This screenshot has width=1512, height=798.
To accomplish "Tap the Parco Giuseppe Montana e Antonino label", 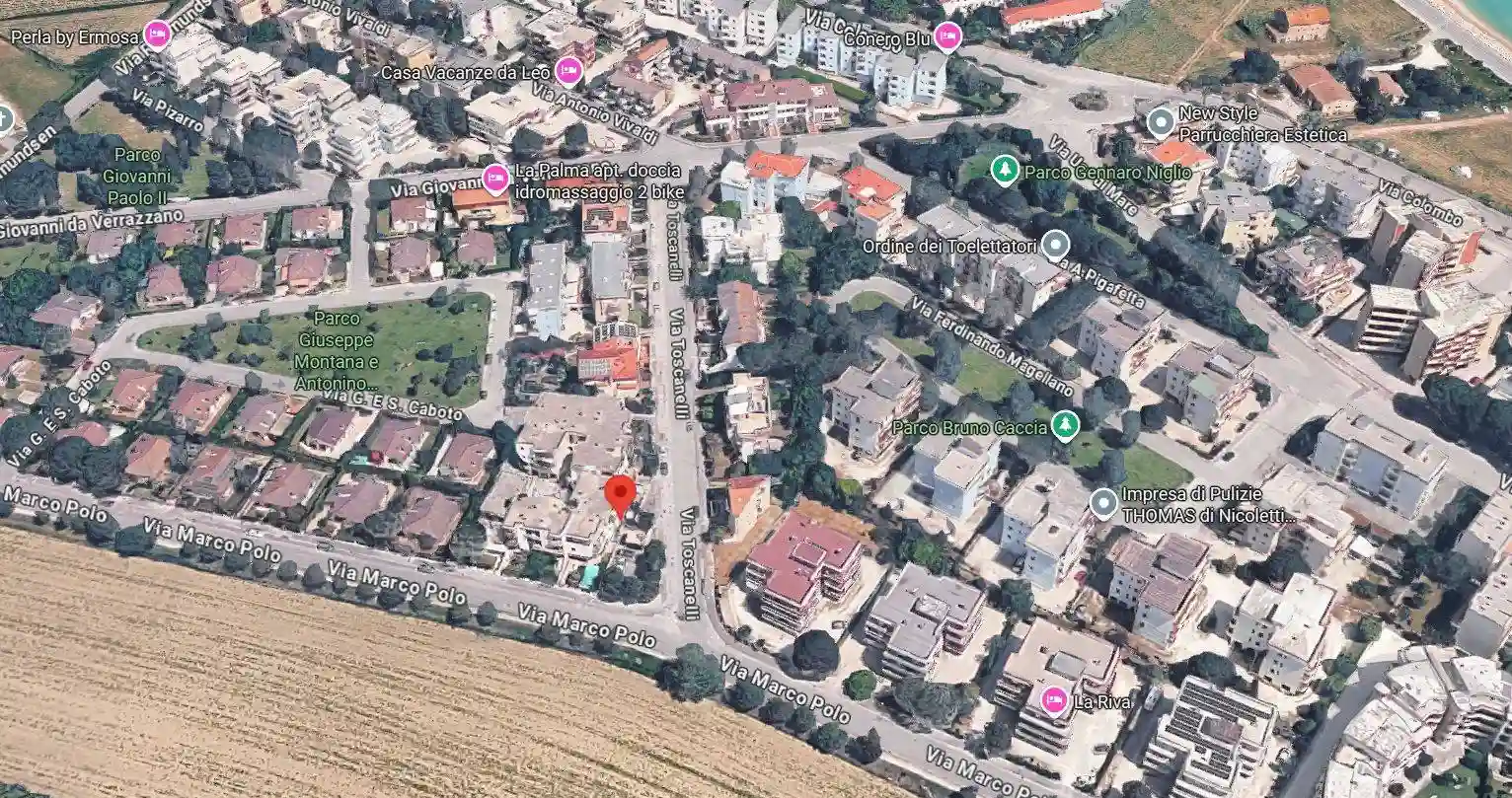I will [x=336, y=351].
